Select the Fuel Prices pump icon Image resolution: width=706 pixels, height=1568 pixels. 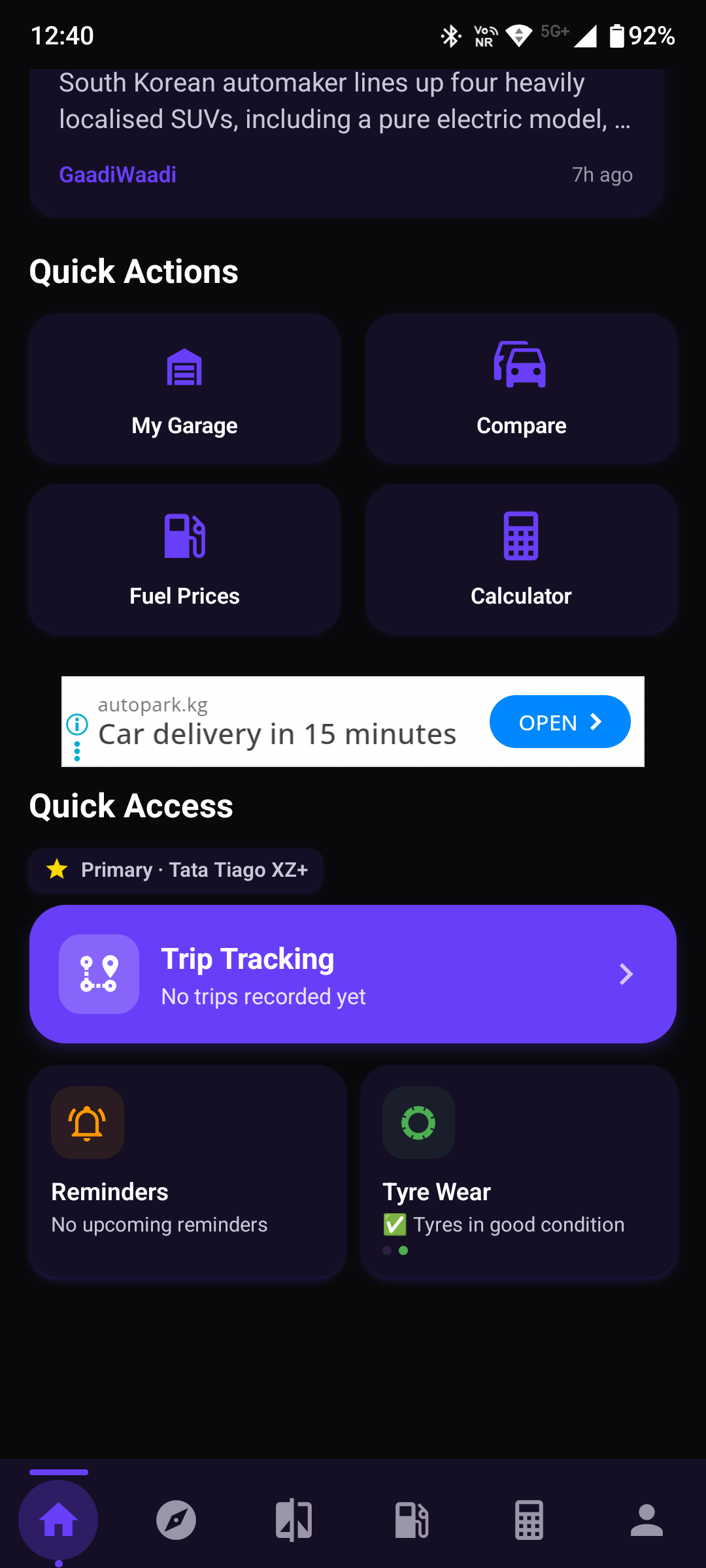184,537
